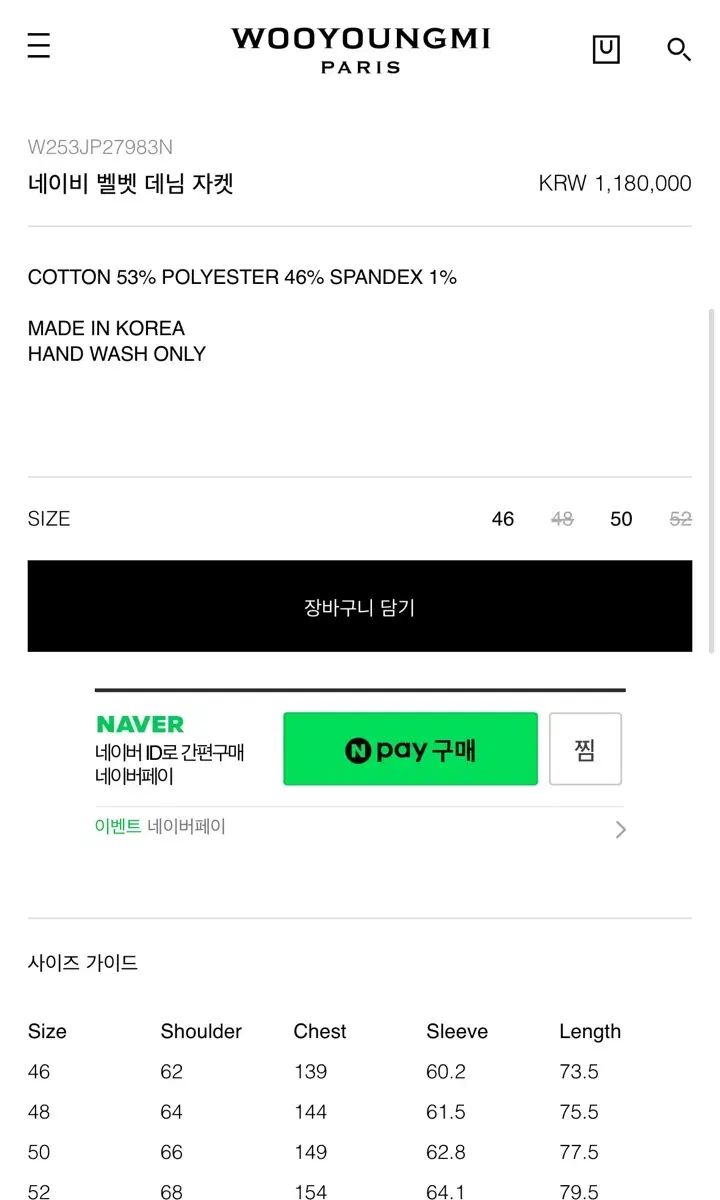Open the user account icon
720x1200 pixels.
606,49
